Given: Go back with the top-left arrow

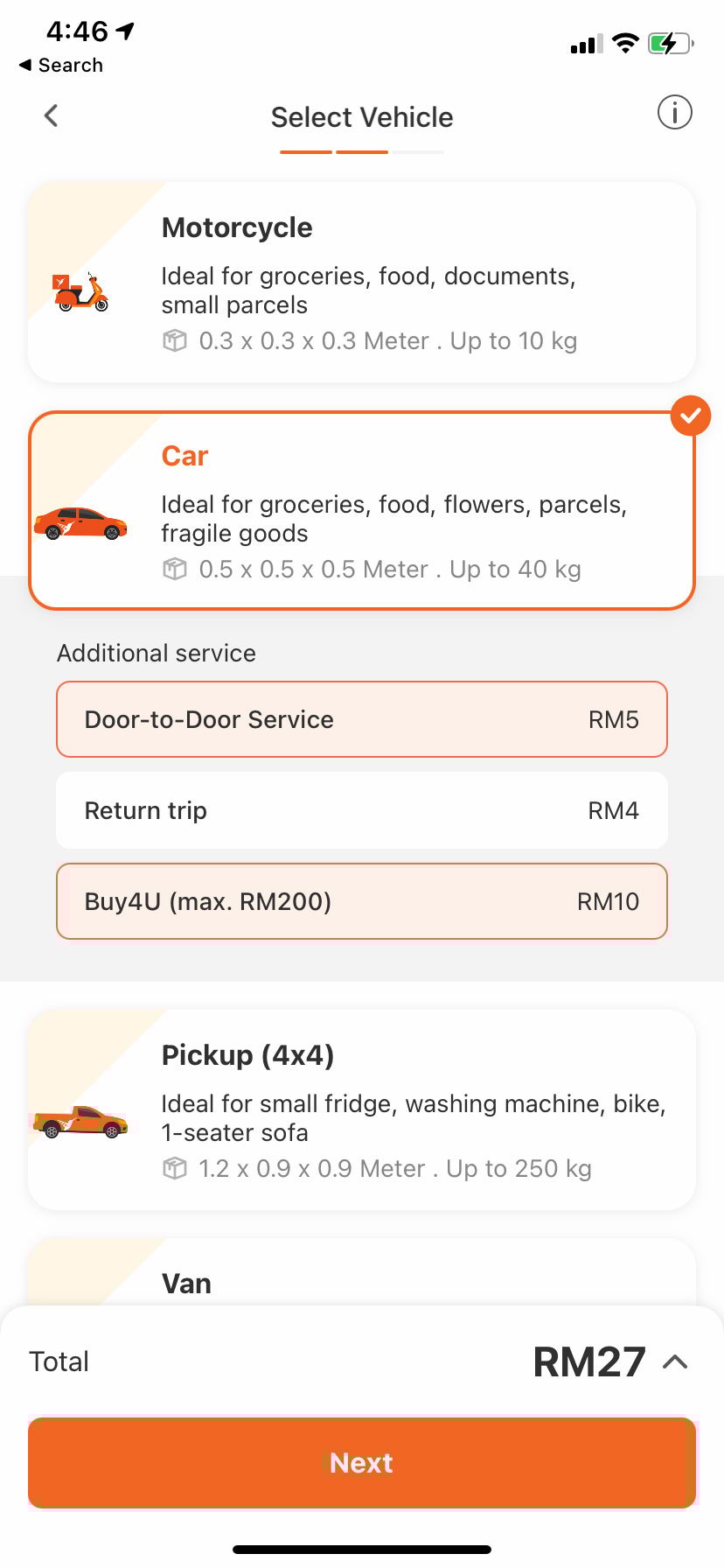Looking at the screenshot, I should [52, 115].
